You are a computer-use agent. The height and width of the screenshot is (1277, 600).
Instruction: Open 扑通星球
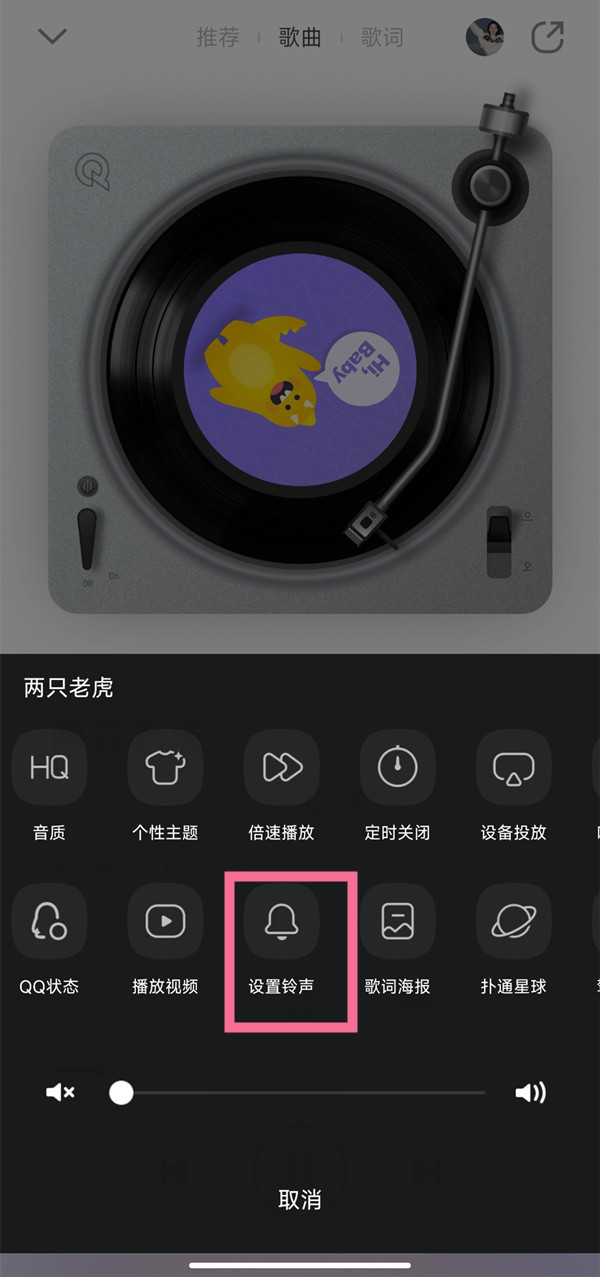point(513,922)
